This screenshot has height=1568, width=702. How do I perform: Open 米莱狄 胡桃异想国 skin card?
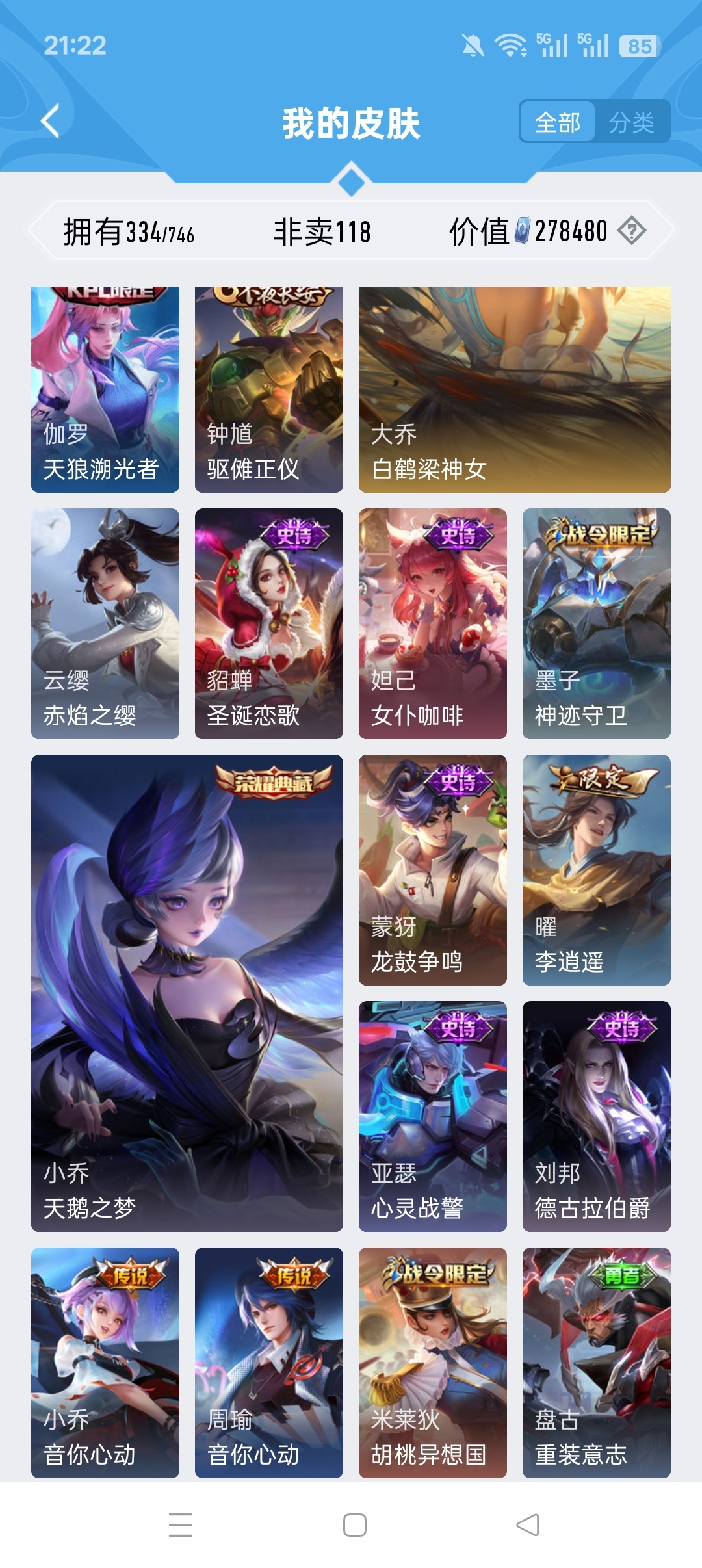(433, 1363)
